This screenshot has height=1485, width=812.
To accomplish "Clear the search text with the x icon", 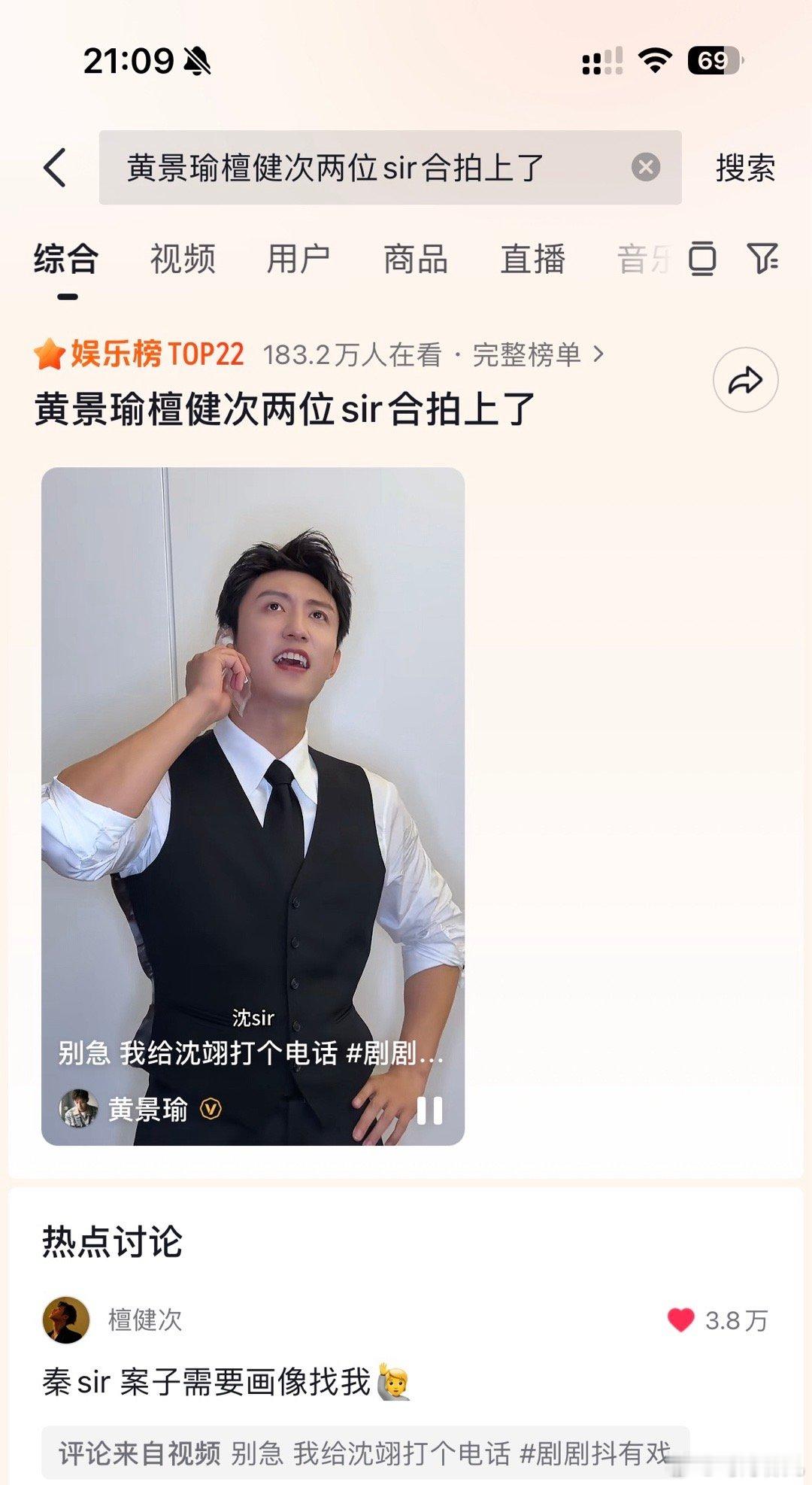I will pos(645,169).
